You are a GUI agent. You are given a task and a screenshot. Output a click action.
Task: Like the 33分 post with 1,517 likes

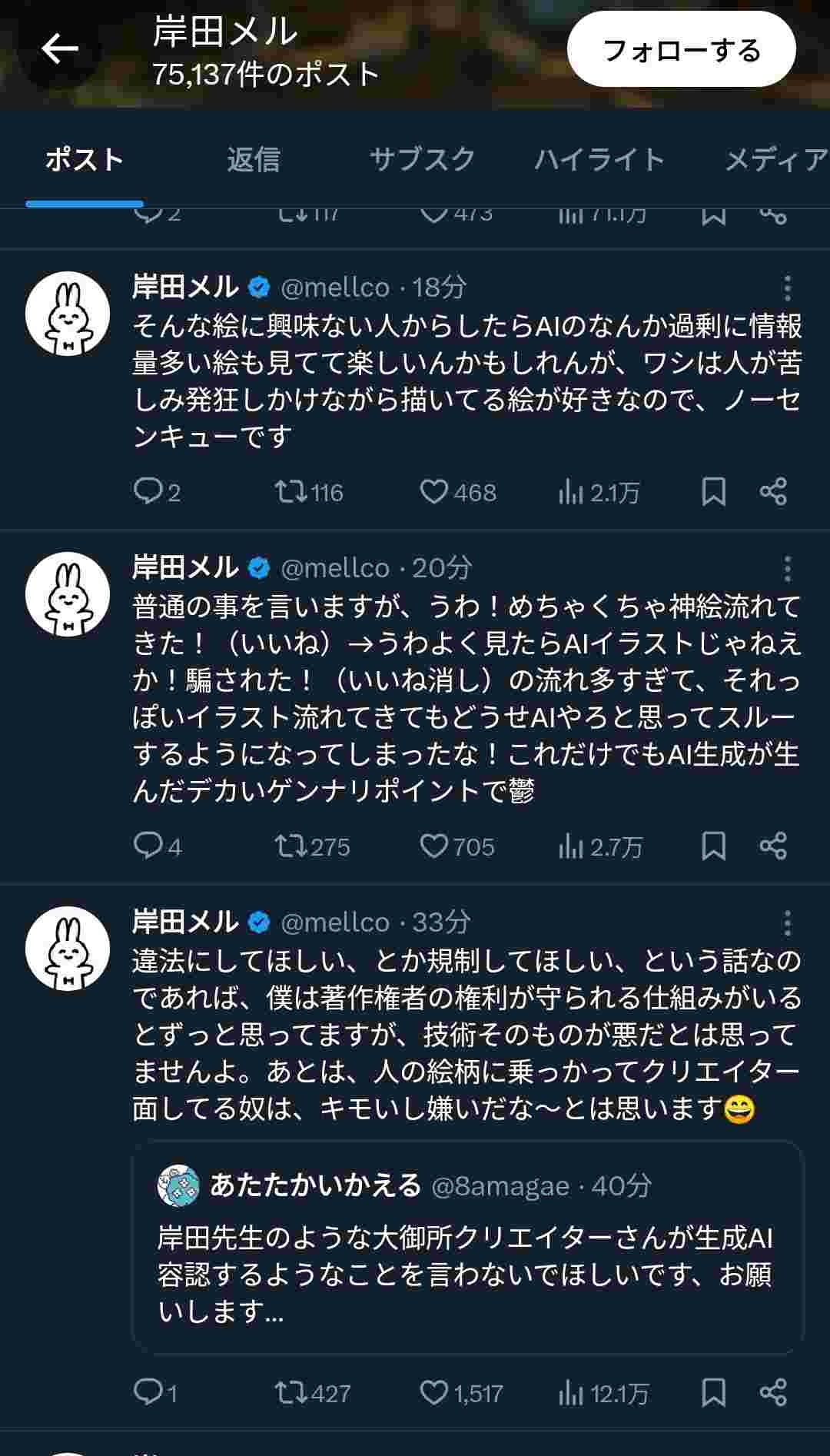pos(434,1393)
